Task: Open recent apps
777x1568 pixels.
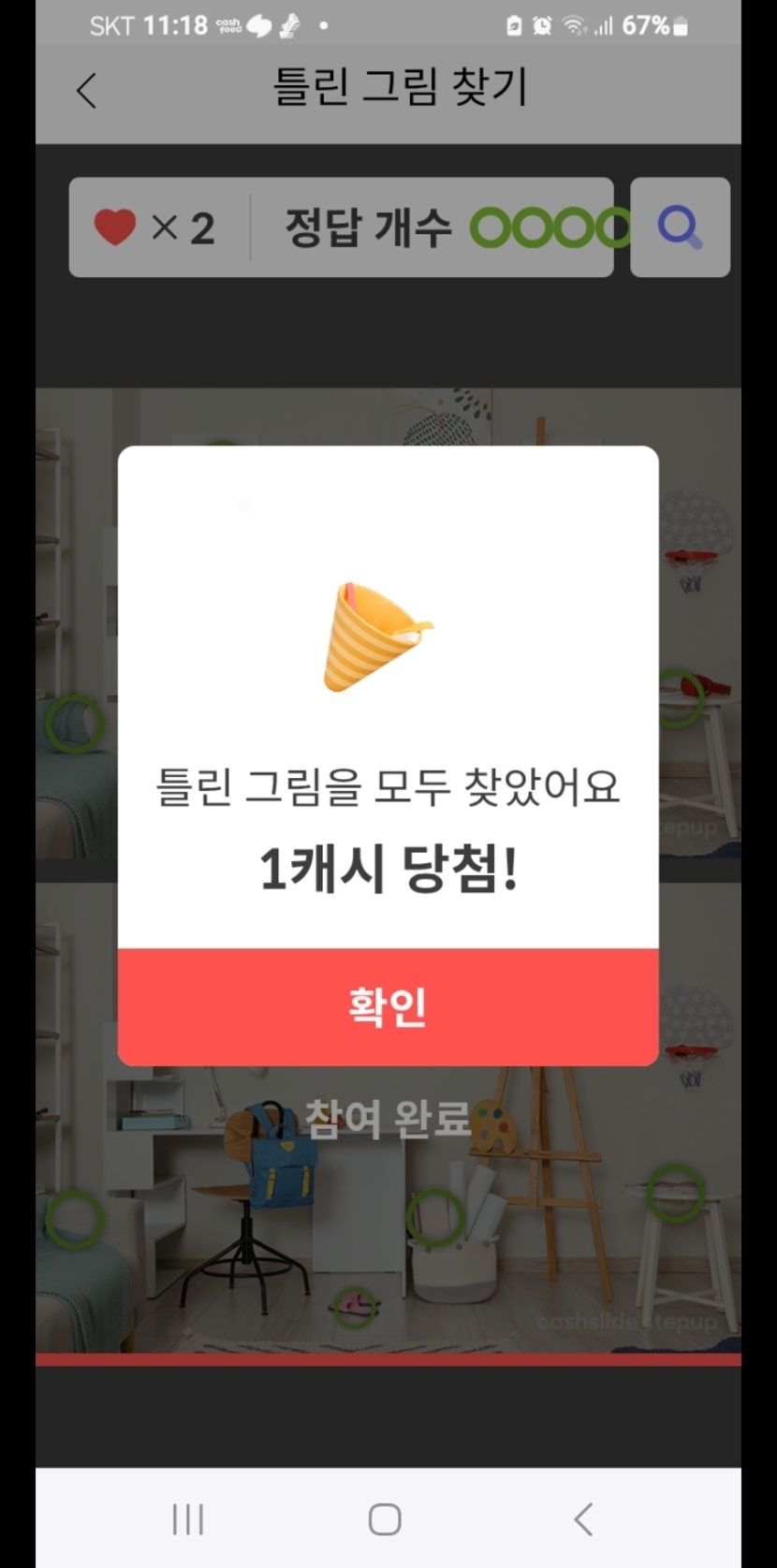Action: coord(187,1518)
